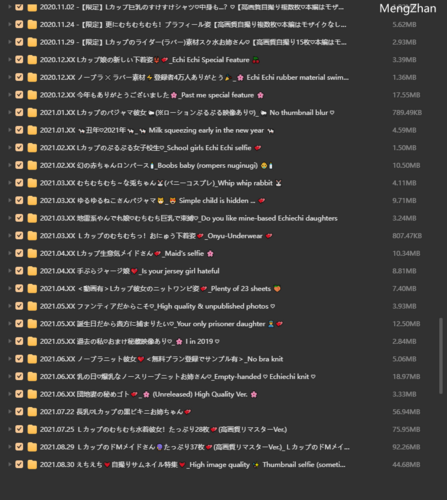
Task: Deselect the 'No thumbnail blur' folder checkbox
Action: (19, 112)
